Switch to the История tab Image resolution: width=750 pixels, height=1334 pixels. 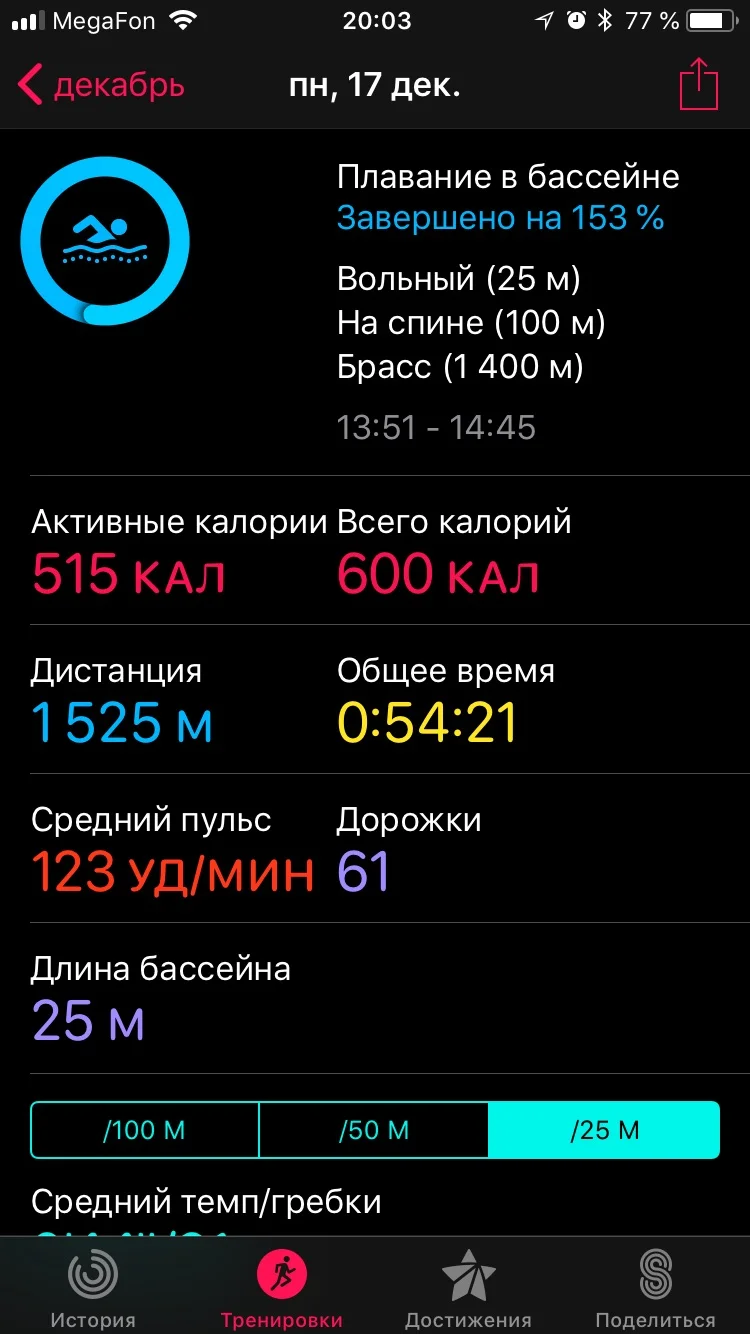[93, 1288]
